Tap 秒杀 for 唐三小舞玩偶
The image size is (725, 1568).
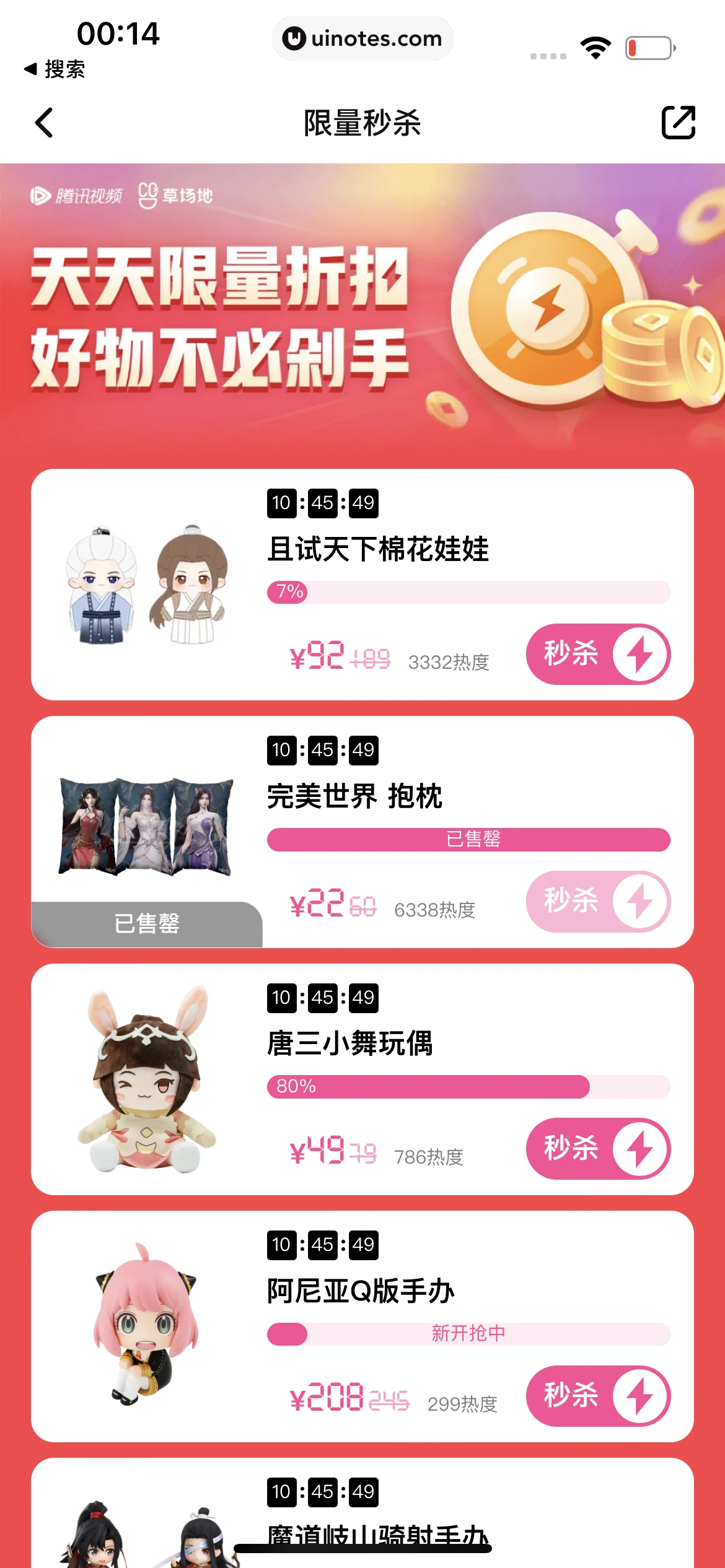coord(597,1149)
